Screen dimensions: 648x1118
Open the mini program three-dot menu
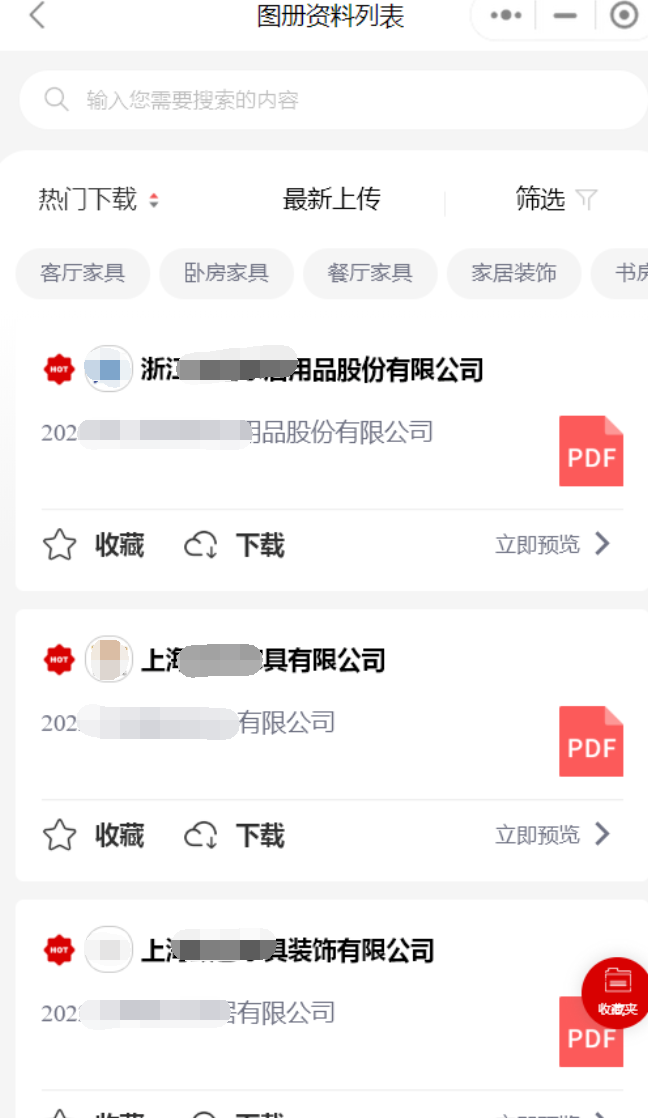tap(506, 15)
